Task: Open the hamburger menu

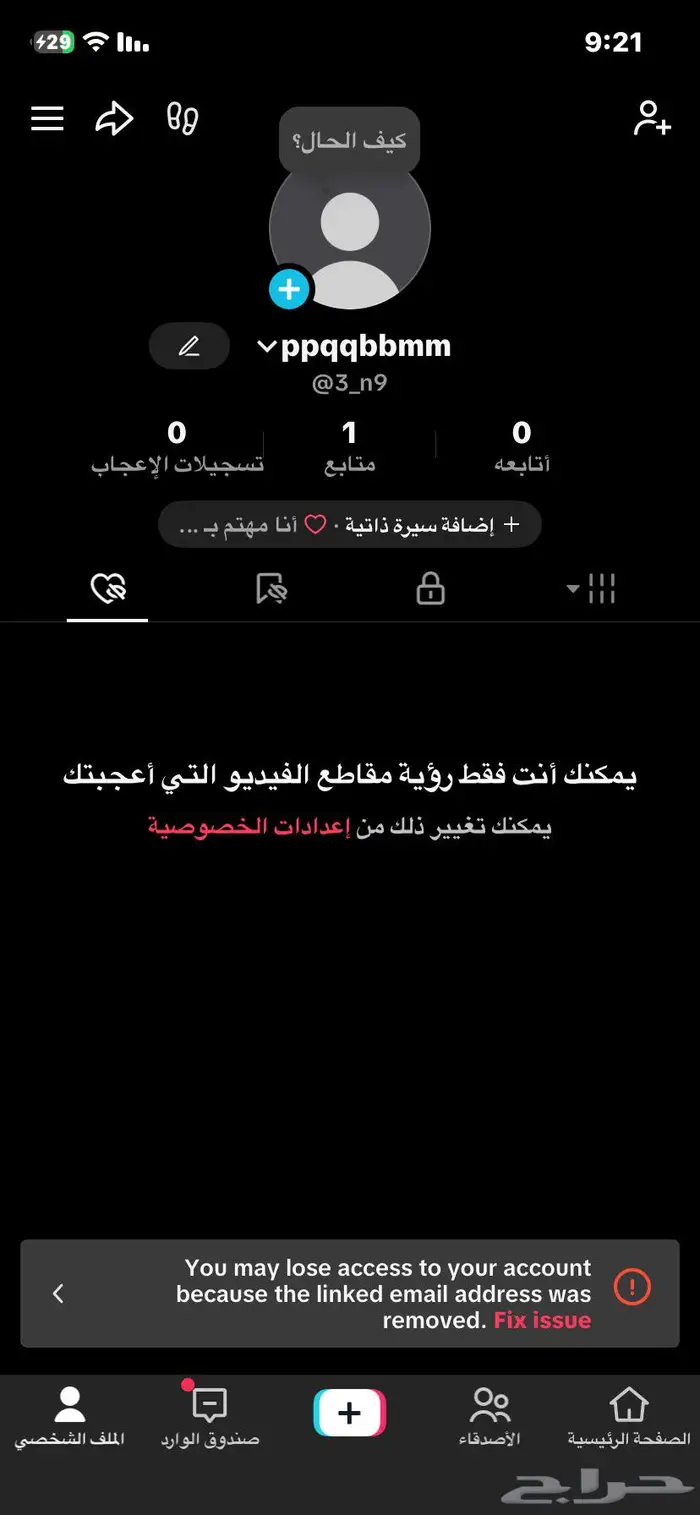Action: pos(47,119)
